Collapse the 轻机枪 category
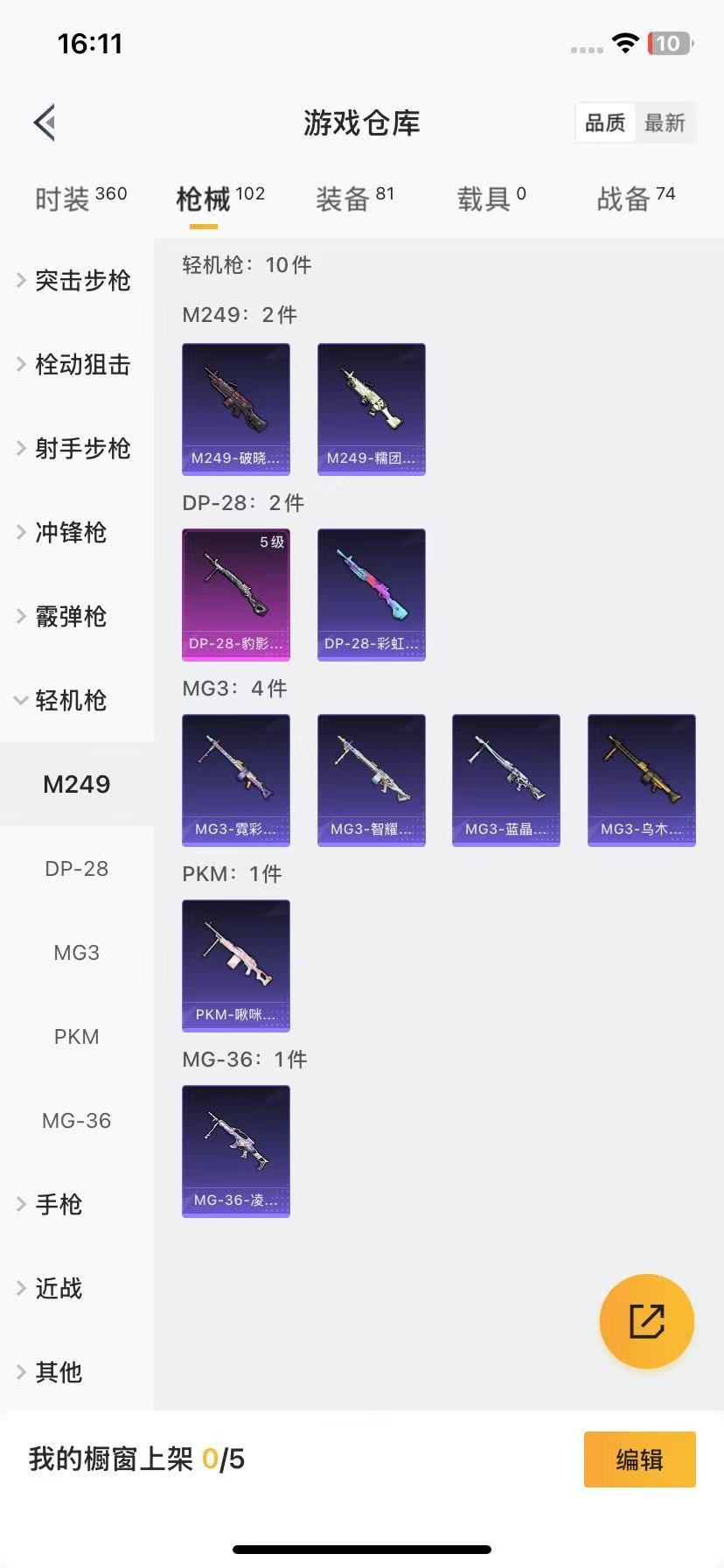The height and width of the screenshot is (1568, 724). point(70,700)
